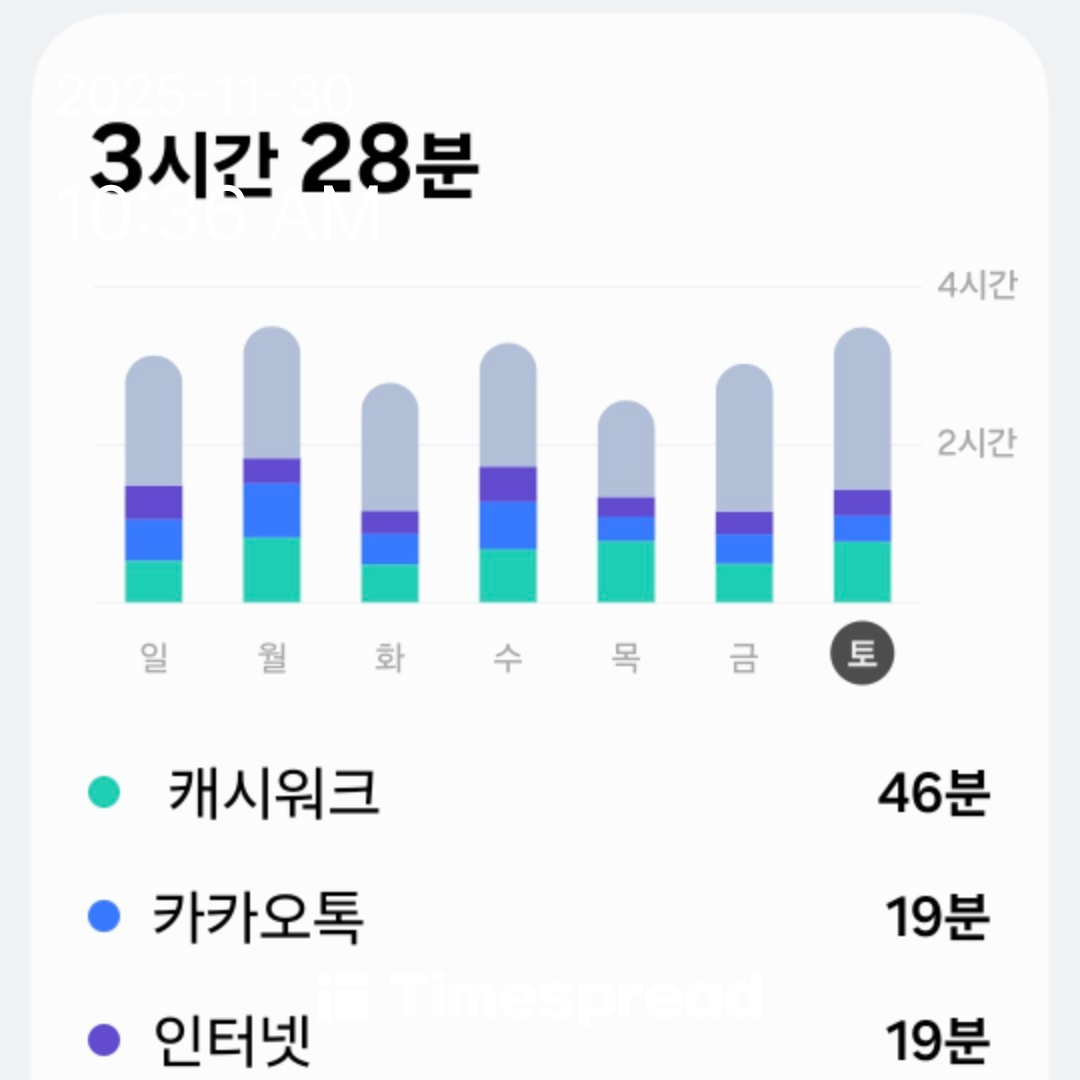This screenshot has height=1080, width=1080.
Task: Select Monday (월) in the weekly chart
Action: tap(272, 657)
